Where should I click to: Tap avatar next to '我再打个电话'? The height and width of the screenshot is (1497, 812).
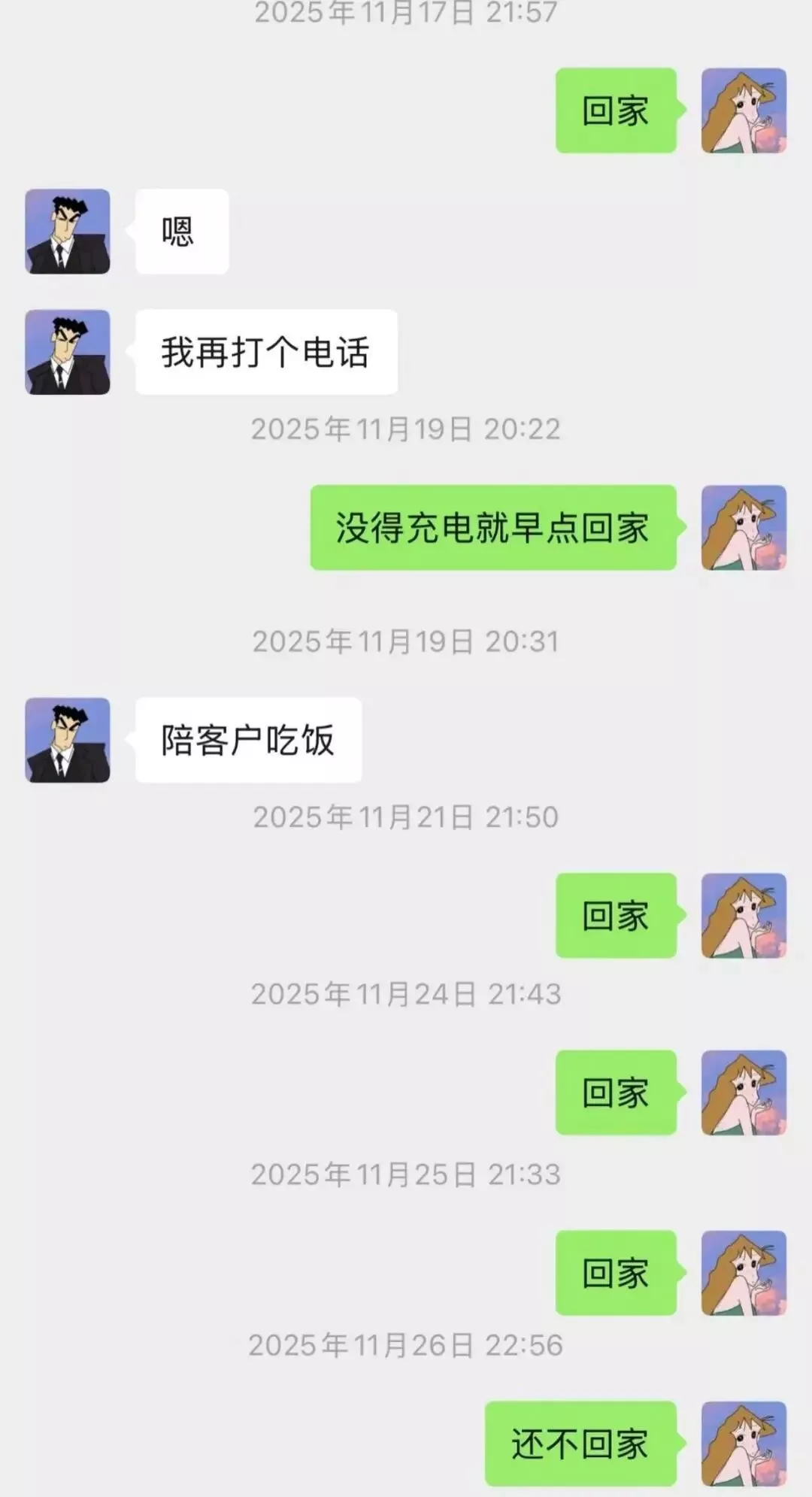pyautogui.click(x=68, y=352)
